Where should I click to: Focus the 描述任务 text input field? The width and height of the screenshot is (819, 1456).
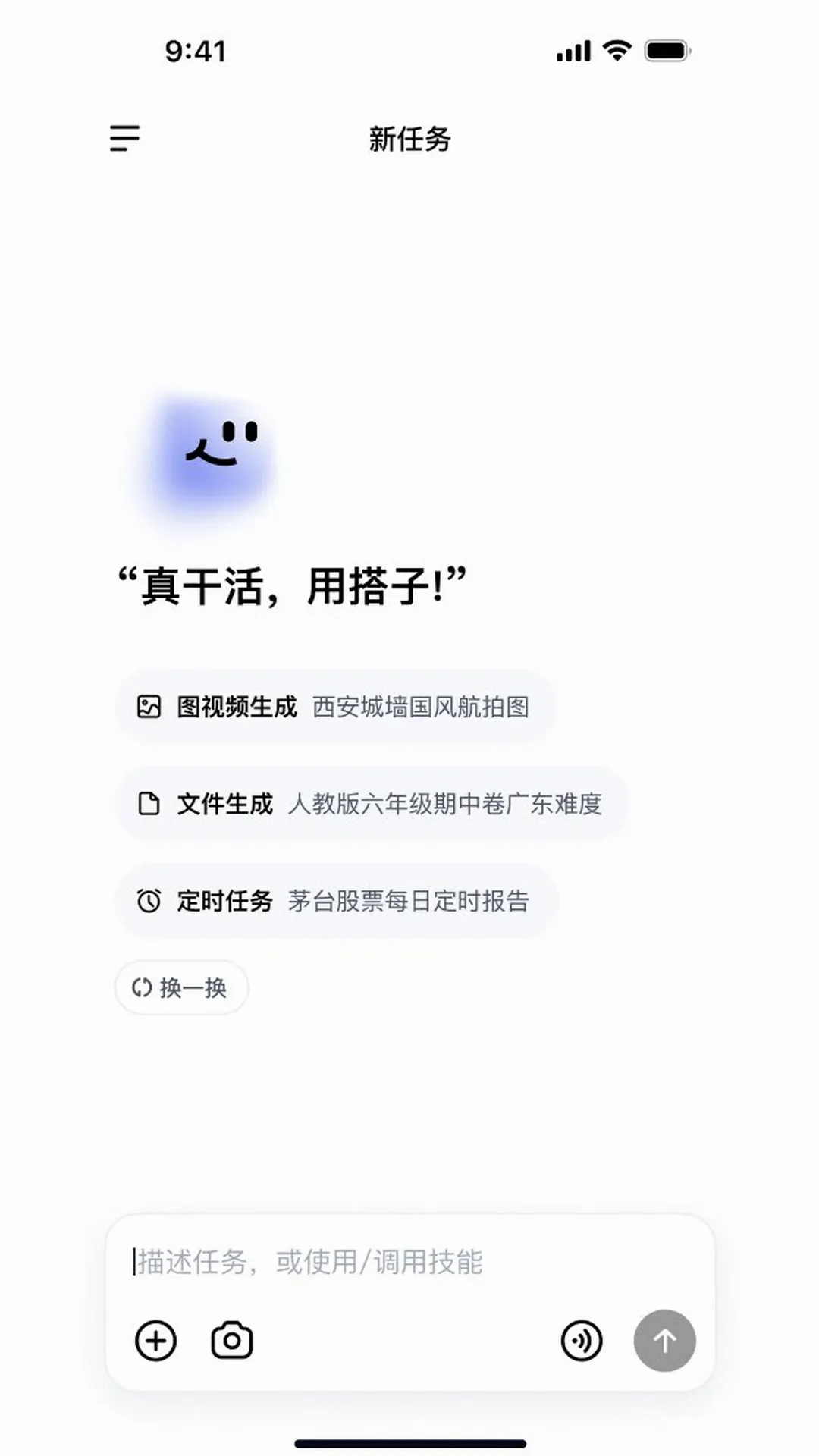409,1262
